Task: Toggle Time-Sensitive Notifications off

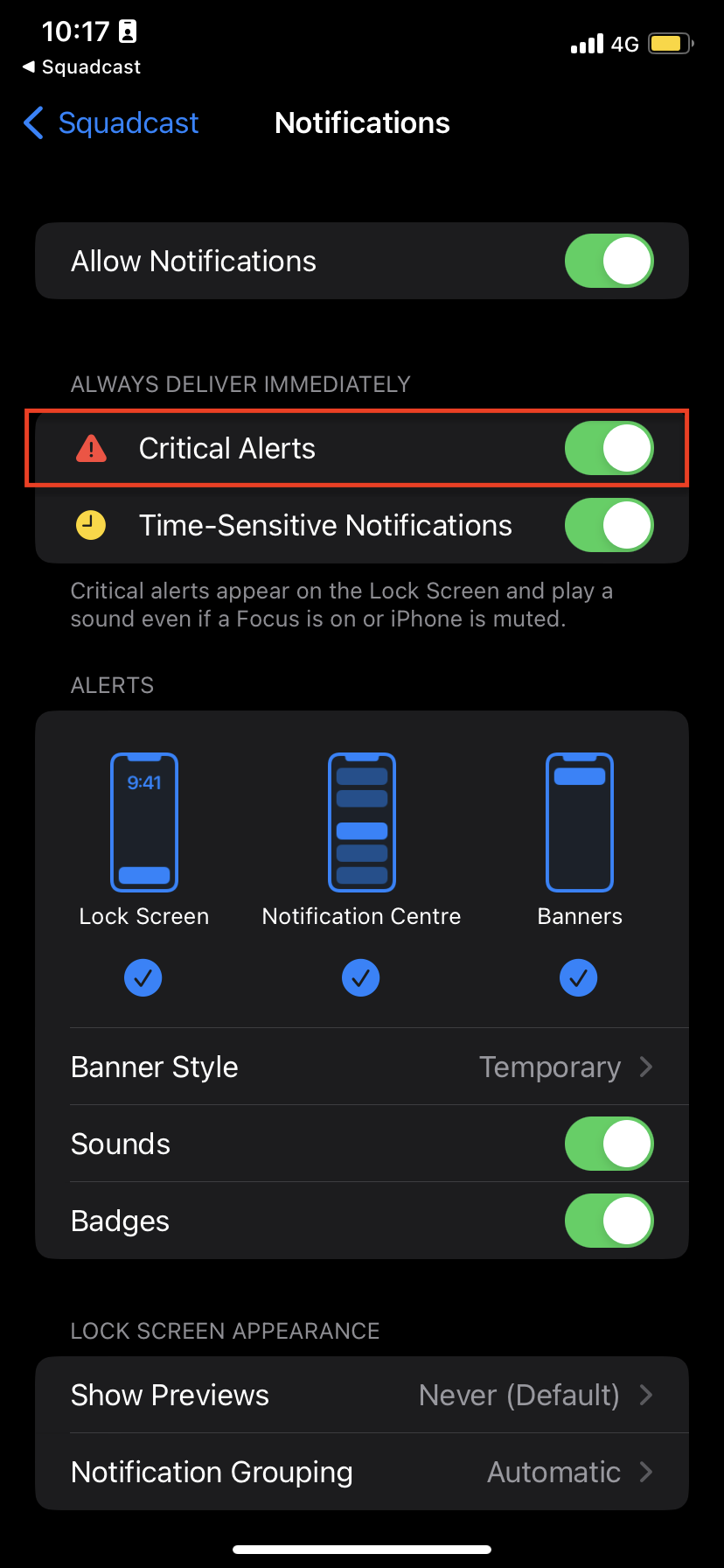Action: click(609, 525)
